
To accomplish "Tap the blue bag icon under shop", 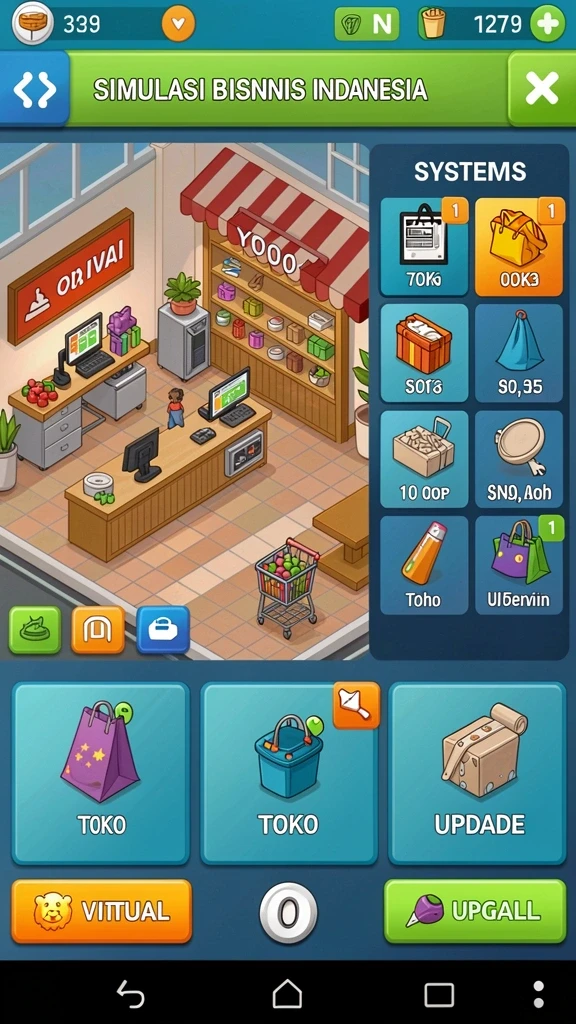I will coord(163,630).
